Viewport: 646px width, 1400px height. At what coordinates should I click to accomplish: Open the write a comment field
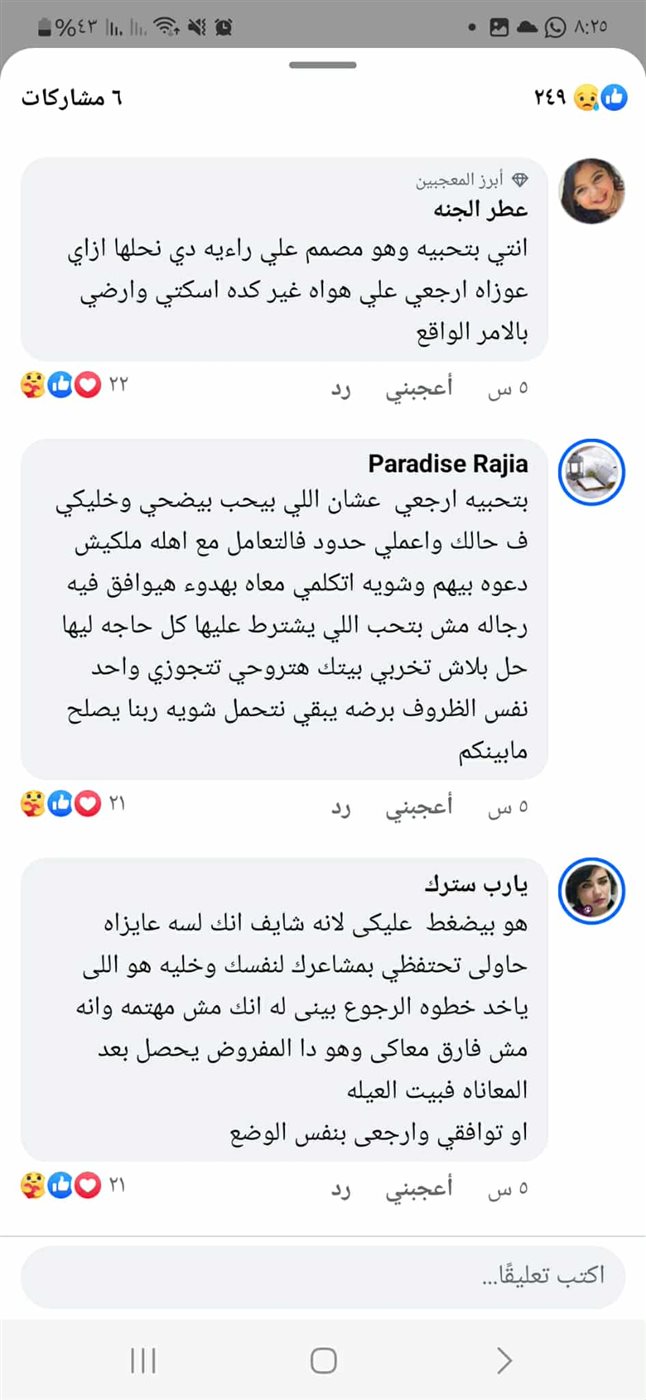pyautogui.click(x=322, y=1277)
